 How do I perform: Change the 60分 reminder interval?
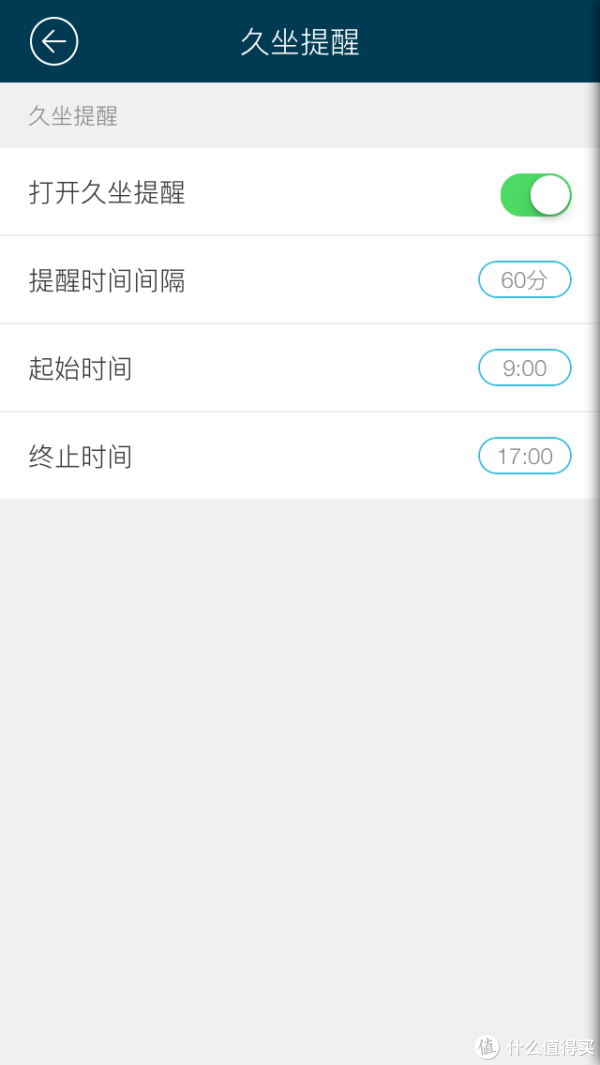coord(525,280)
